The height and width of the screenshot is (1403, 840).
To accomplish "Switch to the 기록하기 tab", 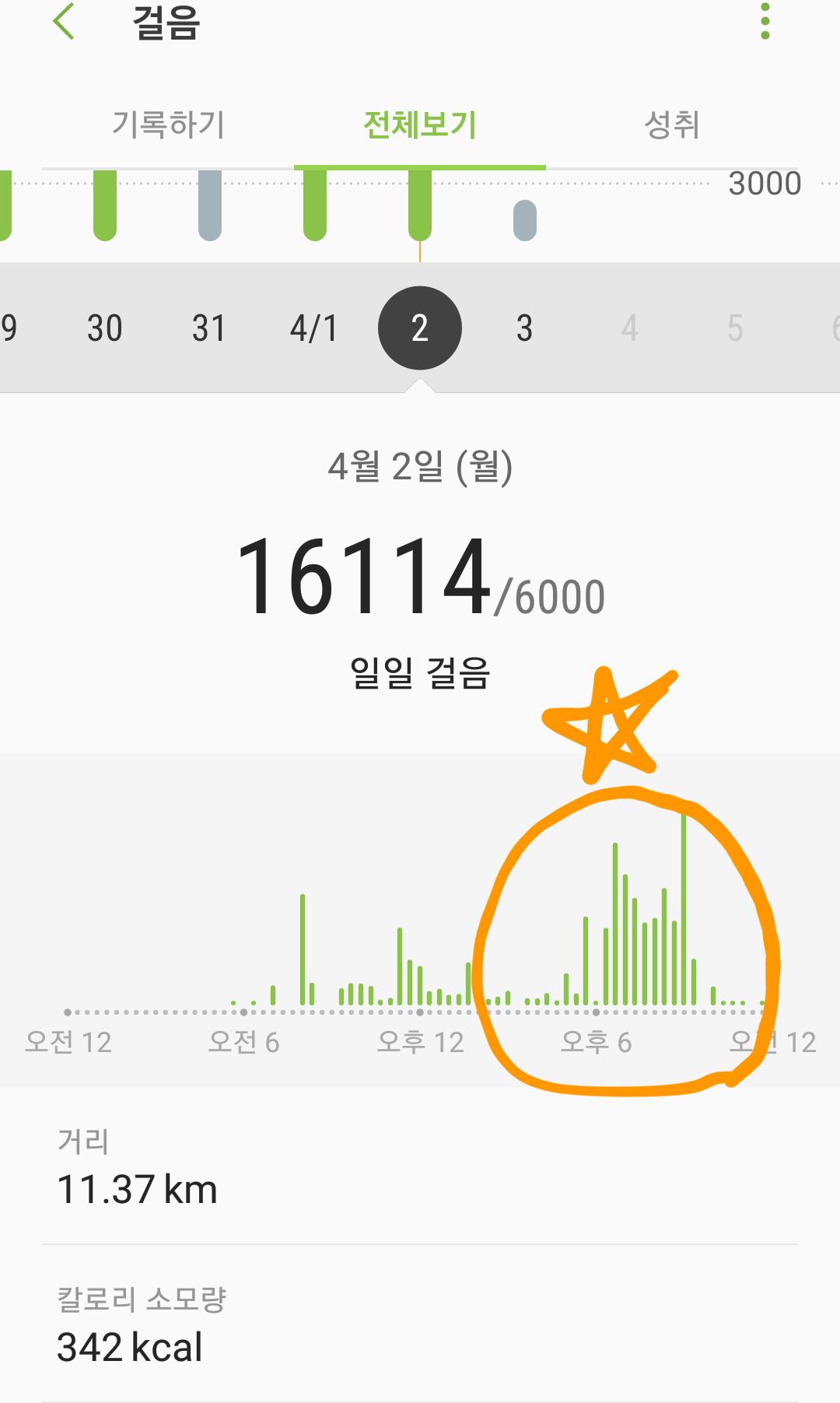I will (x=168, y=125).
